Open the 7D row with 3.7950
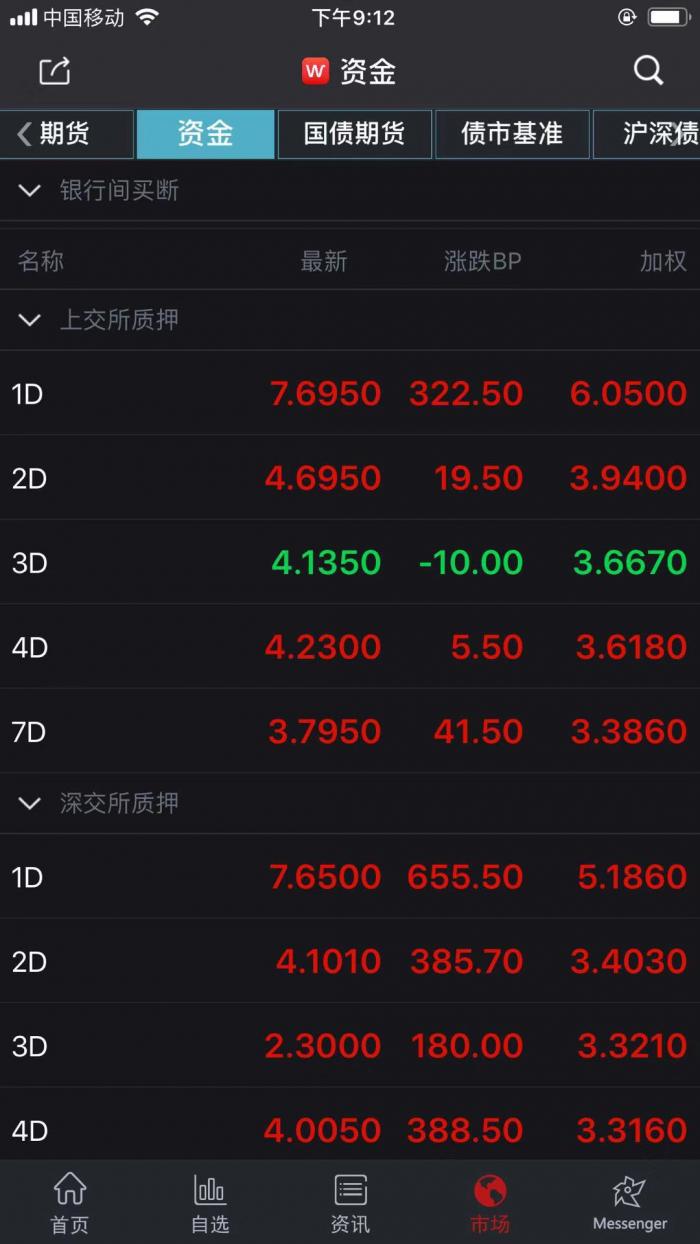The image size is (700, 1244). click(x=350, y=731)
